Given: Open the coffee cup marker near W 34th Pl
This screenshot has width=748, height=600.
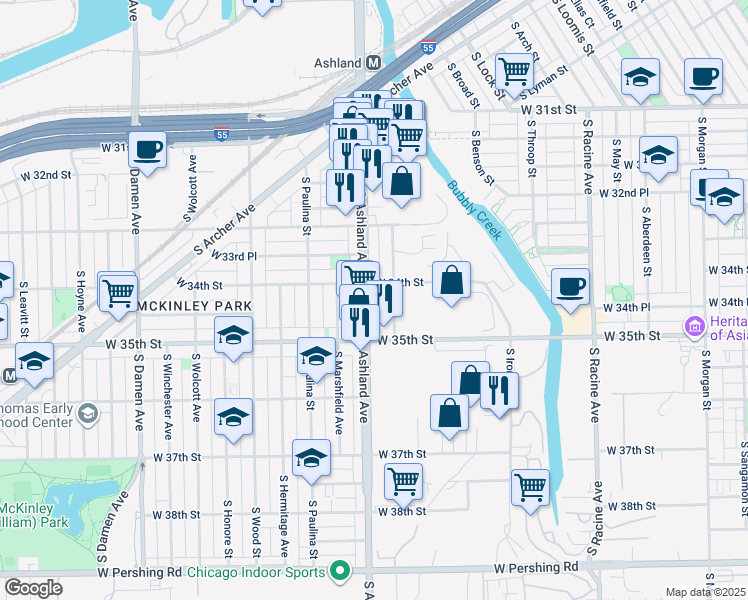Looking at the screenshot, I should (570, 288).
